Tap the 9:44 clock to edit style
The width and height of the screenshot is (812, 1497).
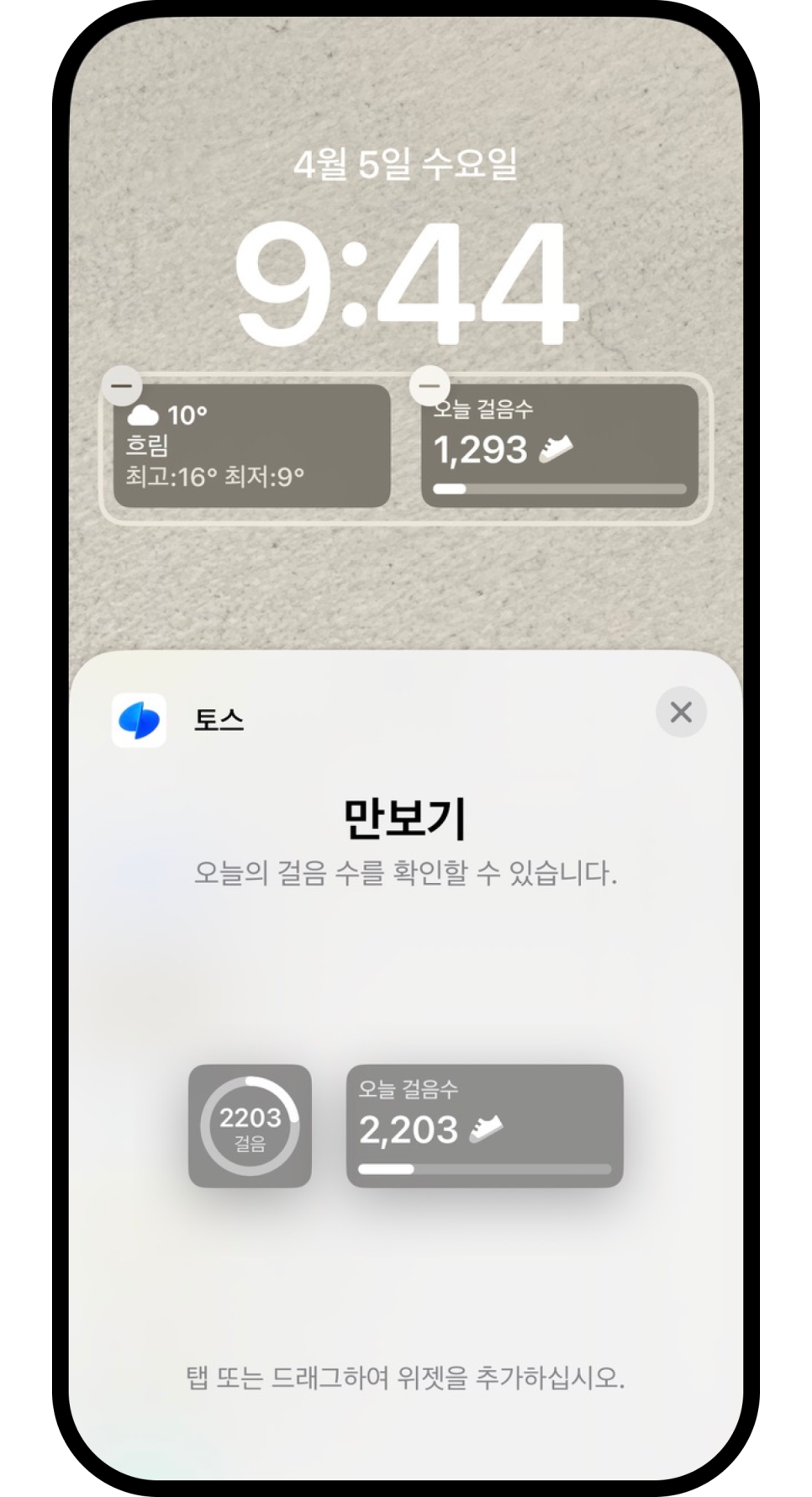(405, 283)
